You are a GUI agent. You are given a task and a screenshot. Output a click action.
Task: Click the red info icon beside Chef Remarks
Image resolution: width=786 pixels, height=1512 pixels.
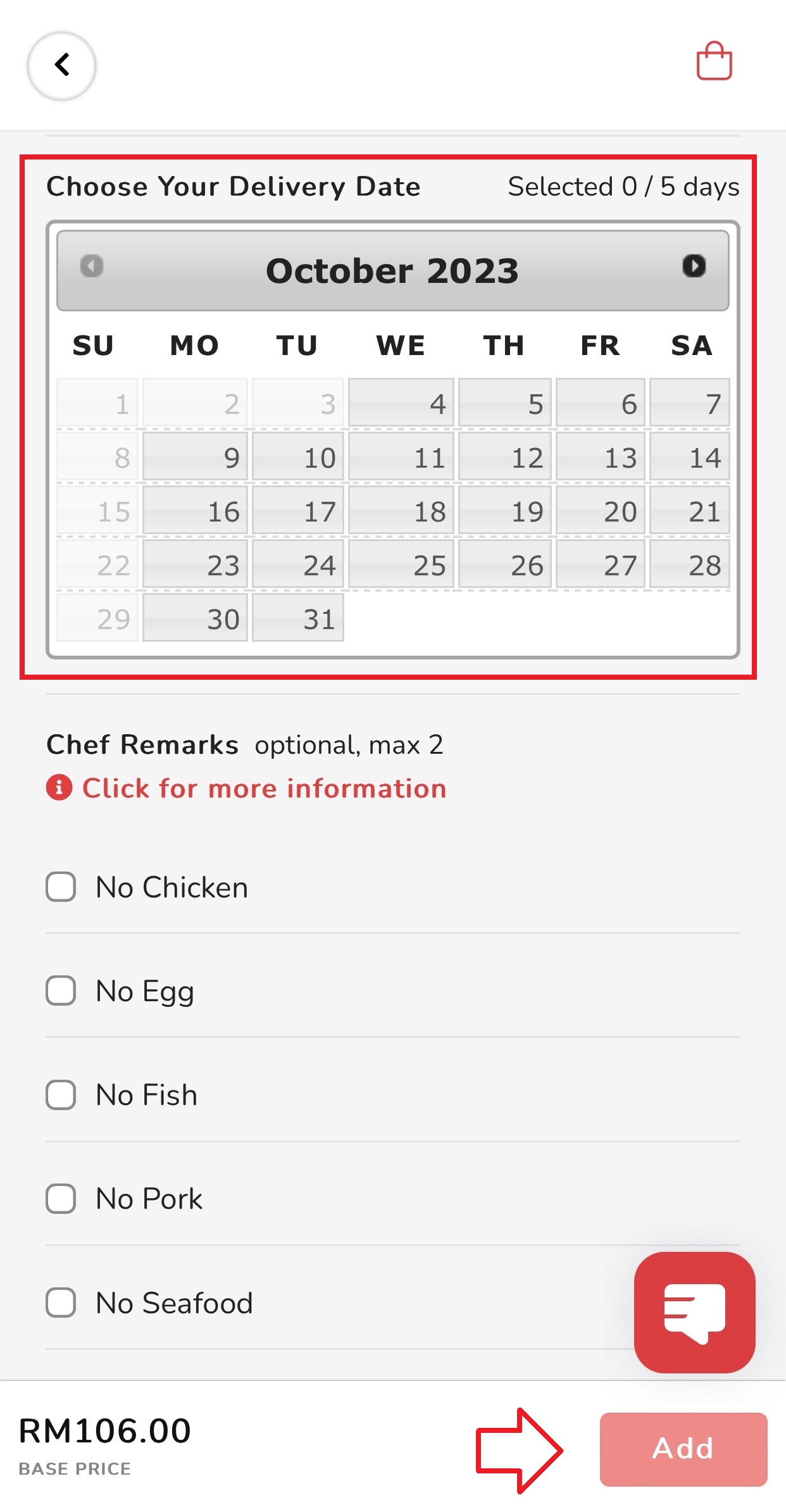[x=58, y=788]
